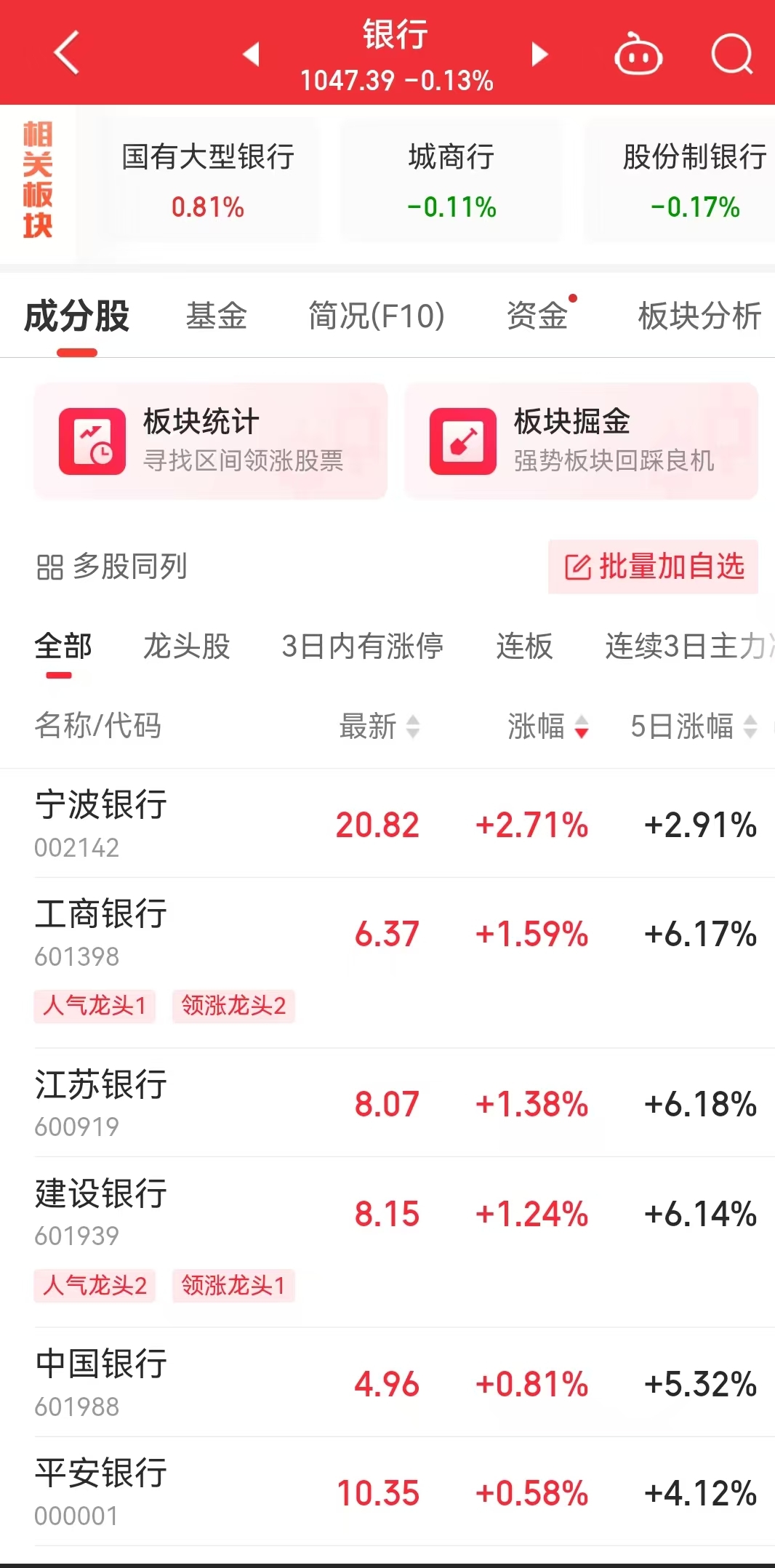Tap 批量加自选 to add stocks in bulk

654,567
